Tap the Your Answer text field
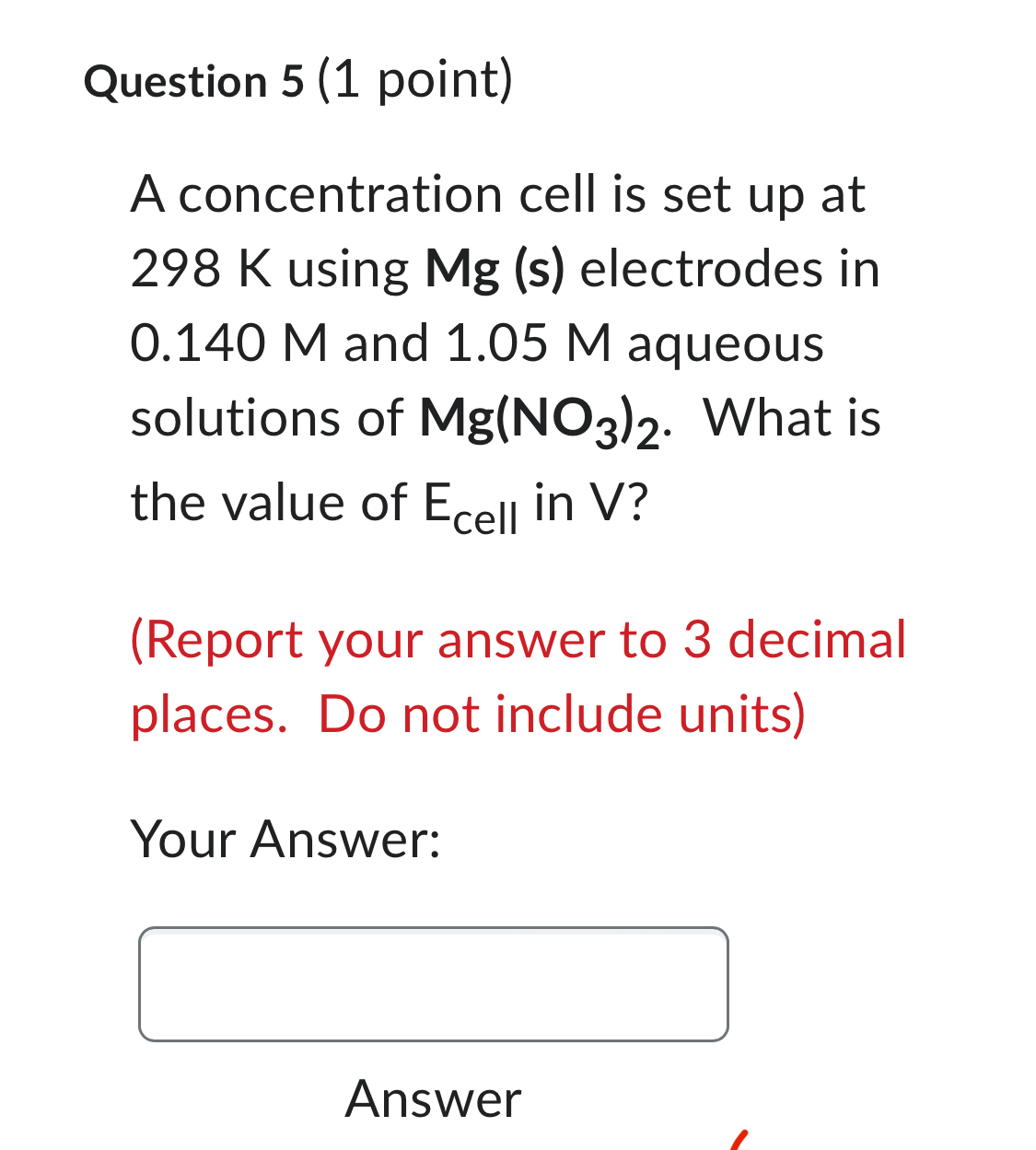The image size is (1036, 1150). [x=433, y=983]
